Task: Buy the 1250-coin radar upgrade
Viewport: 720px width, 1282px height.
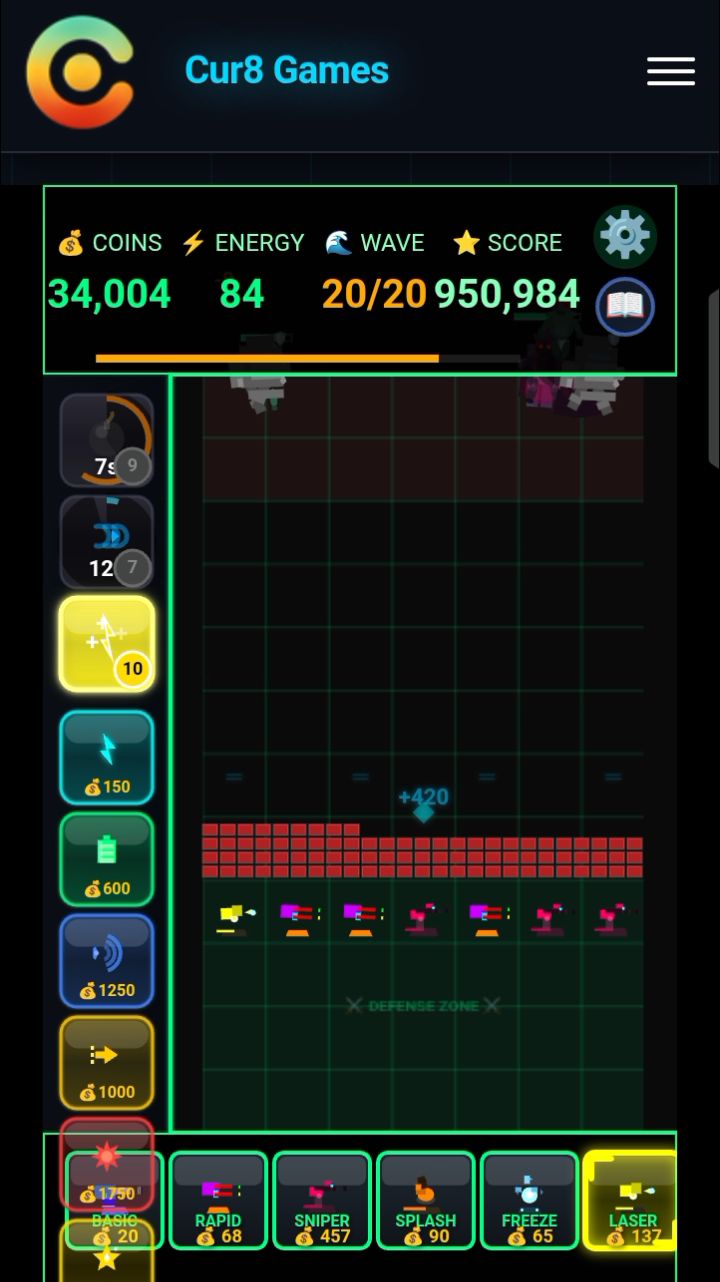Action: point(107,961)
